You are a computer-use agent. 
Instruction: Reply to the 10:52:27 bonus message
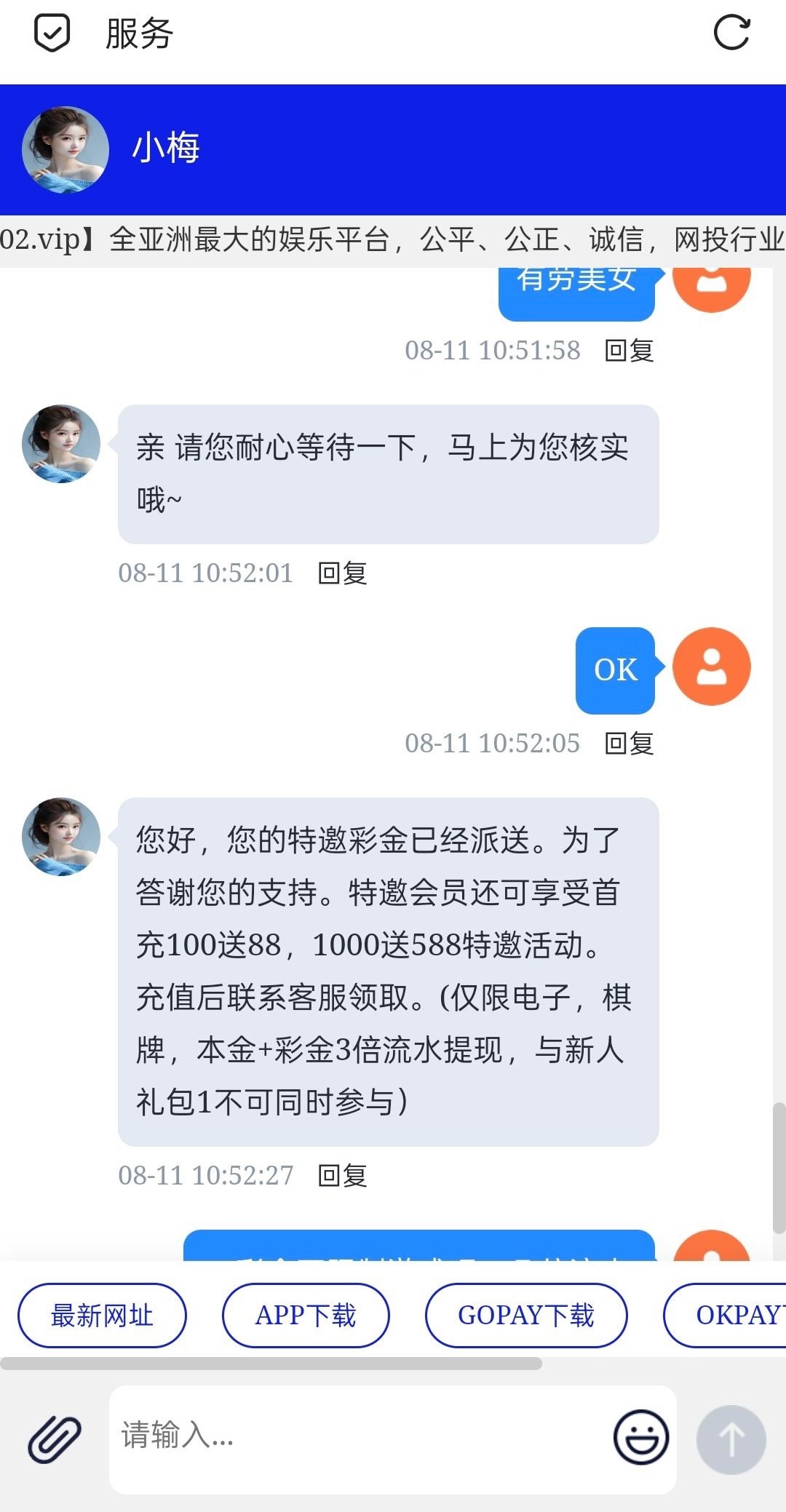343,1176
